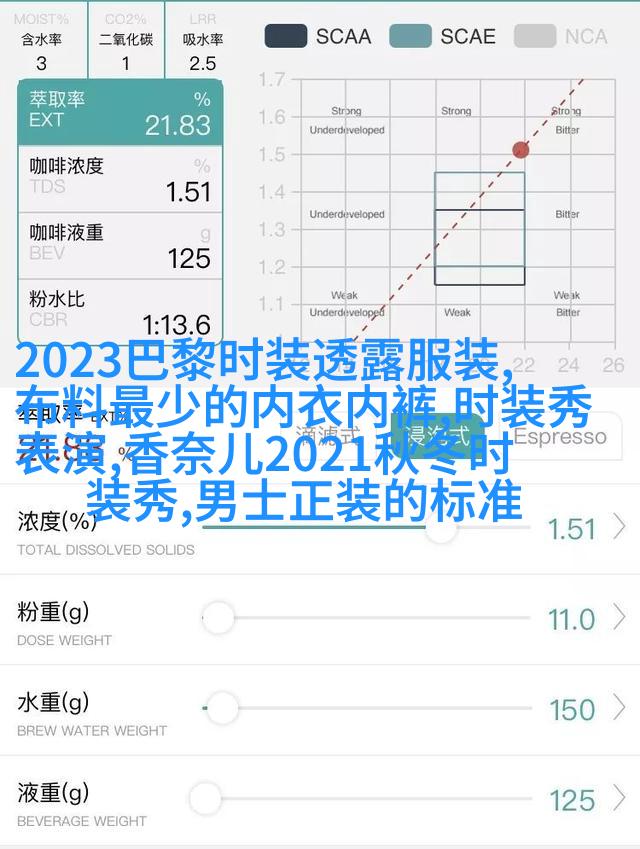Enable the NCA chart standard
This screenshot has width=640, height=849.
coord(561,36)
